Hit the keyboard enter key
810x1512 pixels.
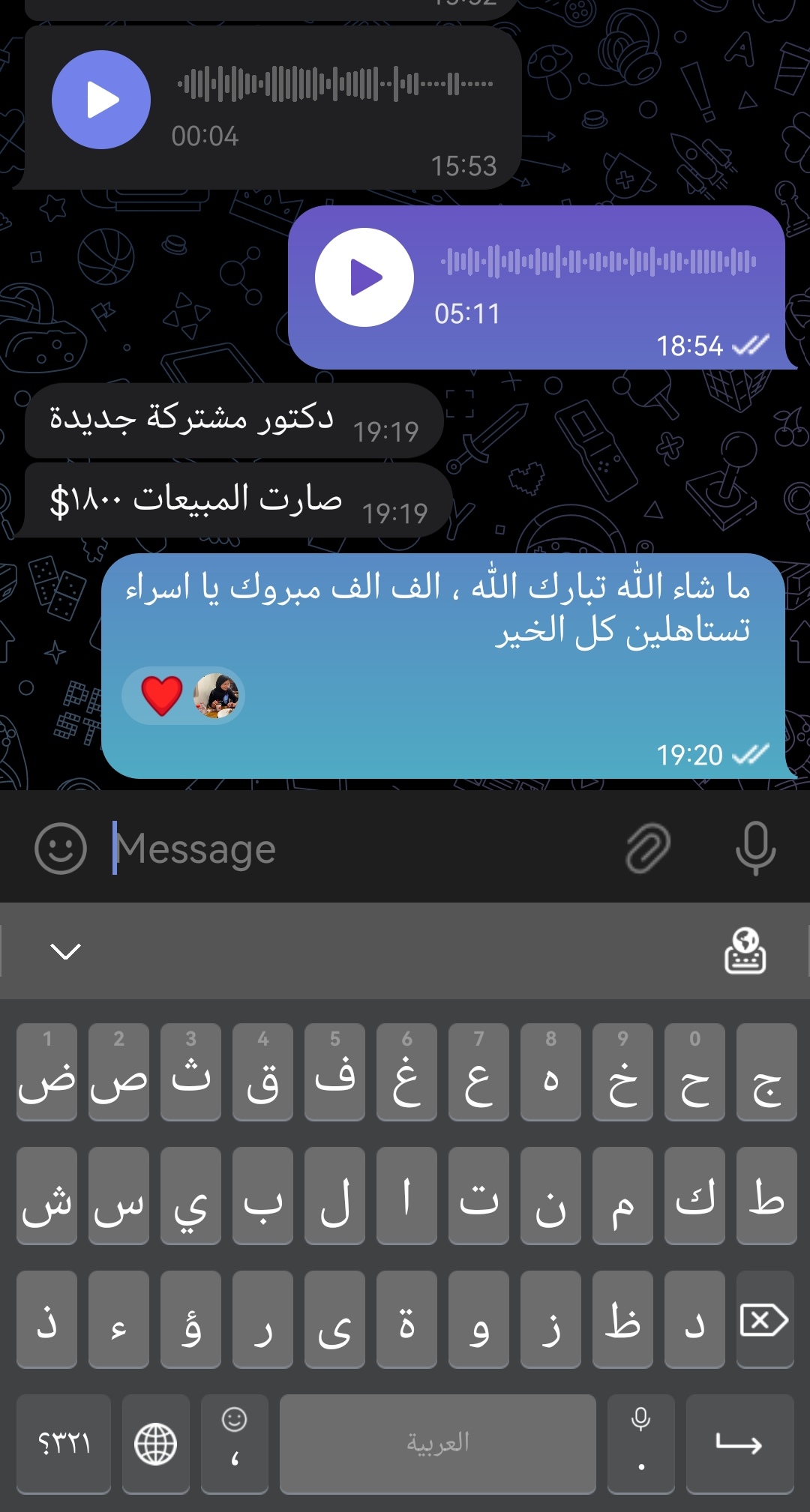point(739,1444)
